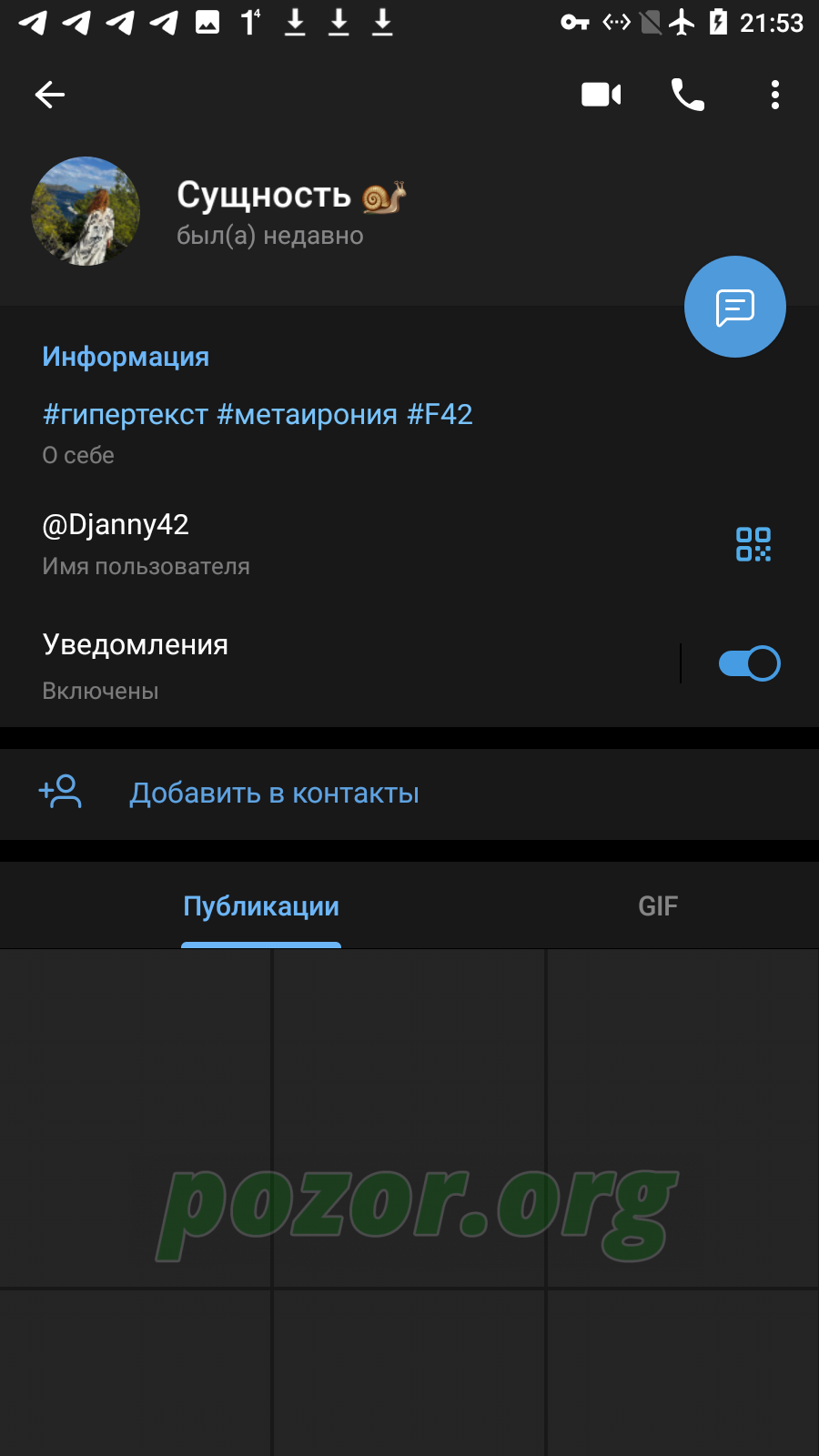Open the hashtag #метаирония
The width and height of the screenshot is (819, 1456).
(x=308, y=415)
